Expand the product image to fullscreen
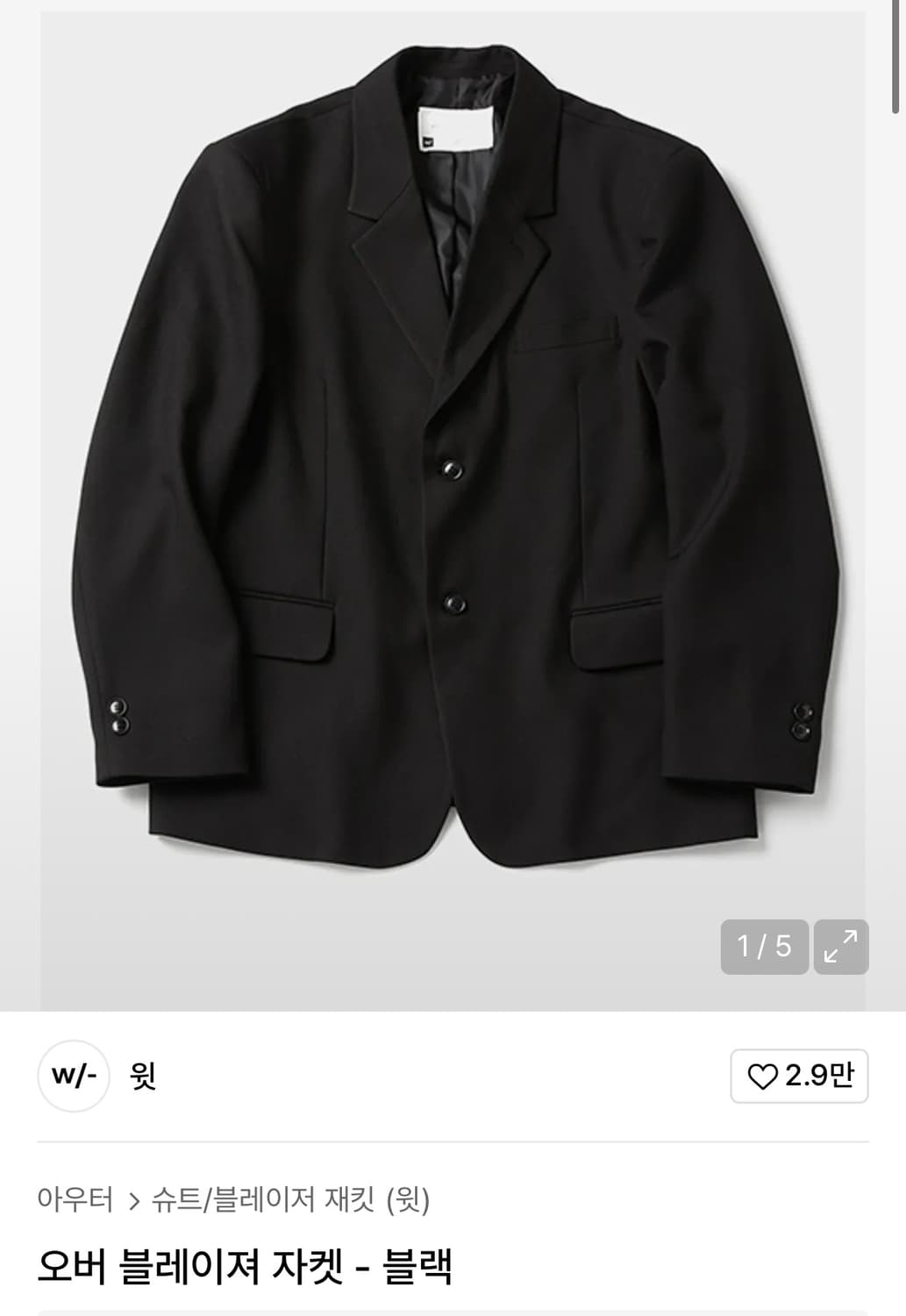The height and width of the screenshot is (1316, 906). pos(840,947)
